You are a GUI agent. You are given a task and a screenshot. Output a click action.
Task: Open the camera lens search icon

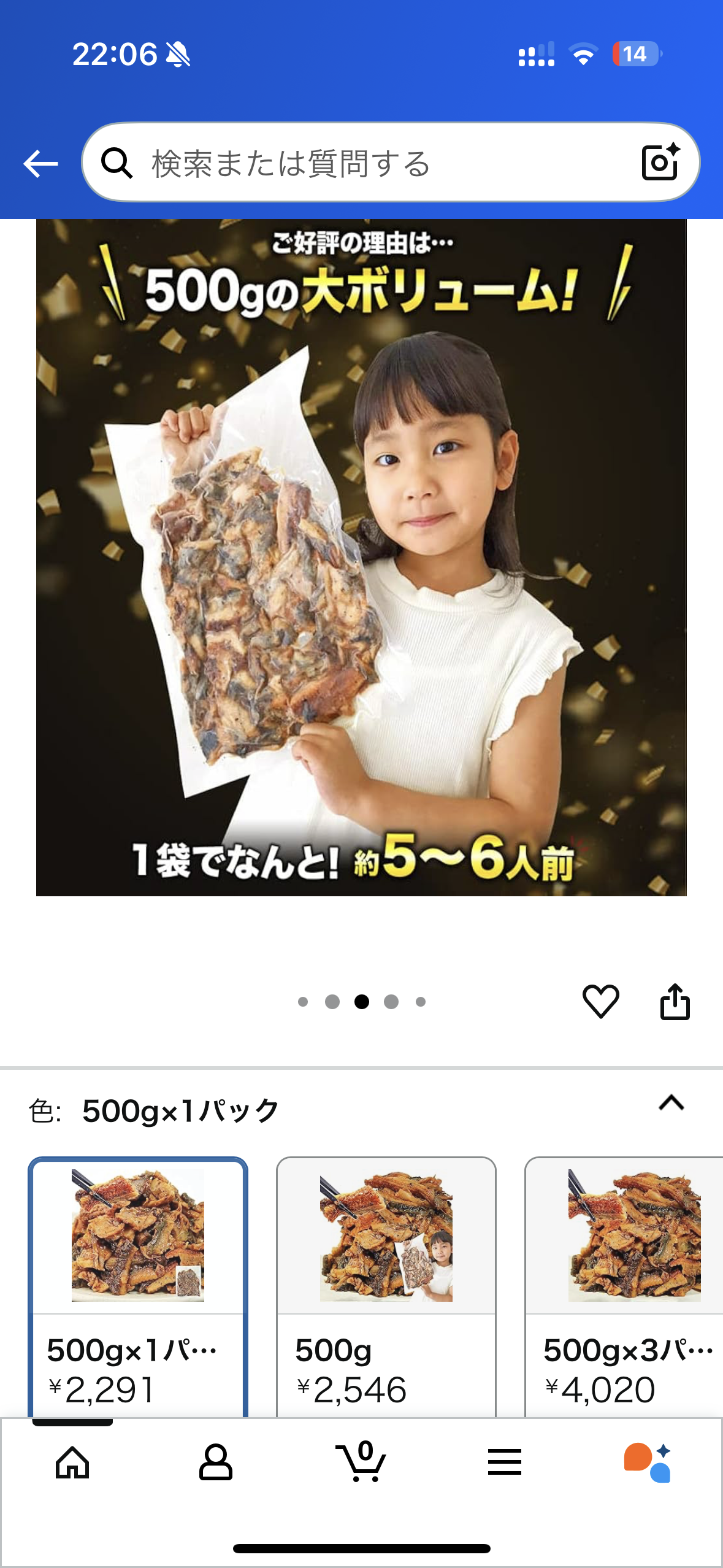tap(660, 162)
